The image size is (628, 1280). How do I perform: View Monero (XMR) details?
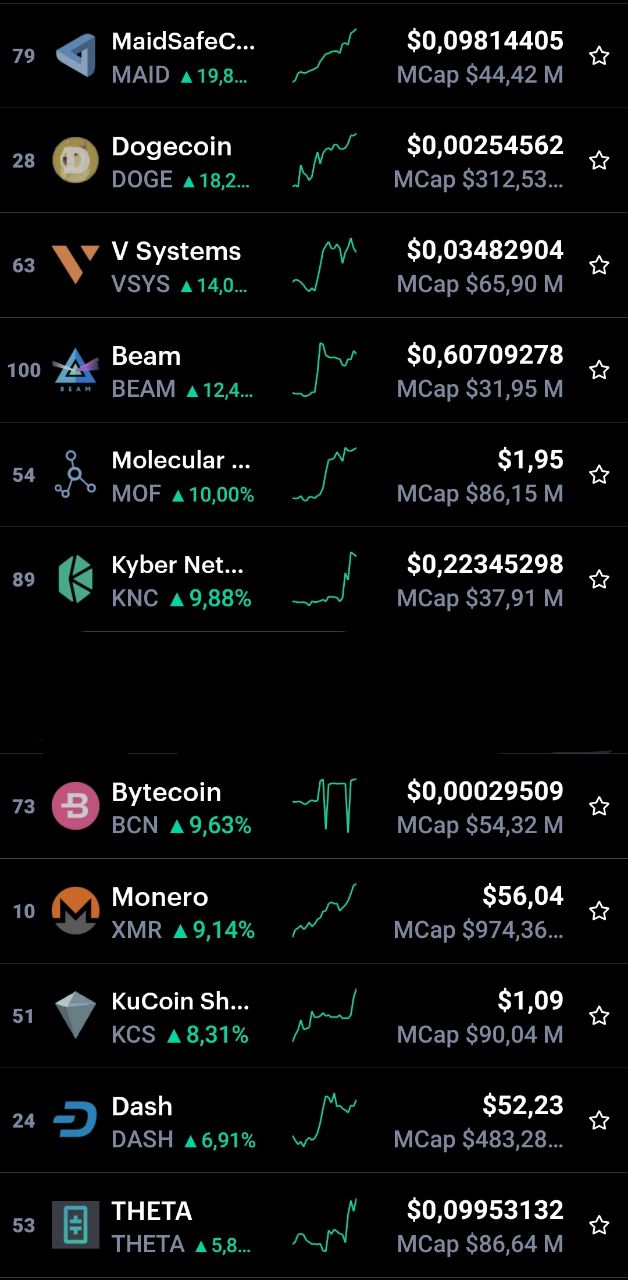pyautogui.click(x=314, y=911)
